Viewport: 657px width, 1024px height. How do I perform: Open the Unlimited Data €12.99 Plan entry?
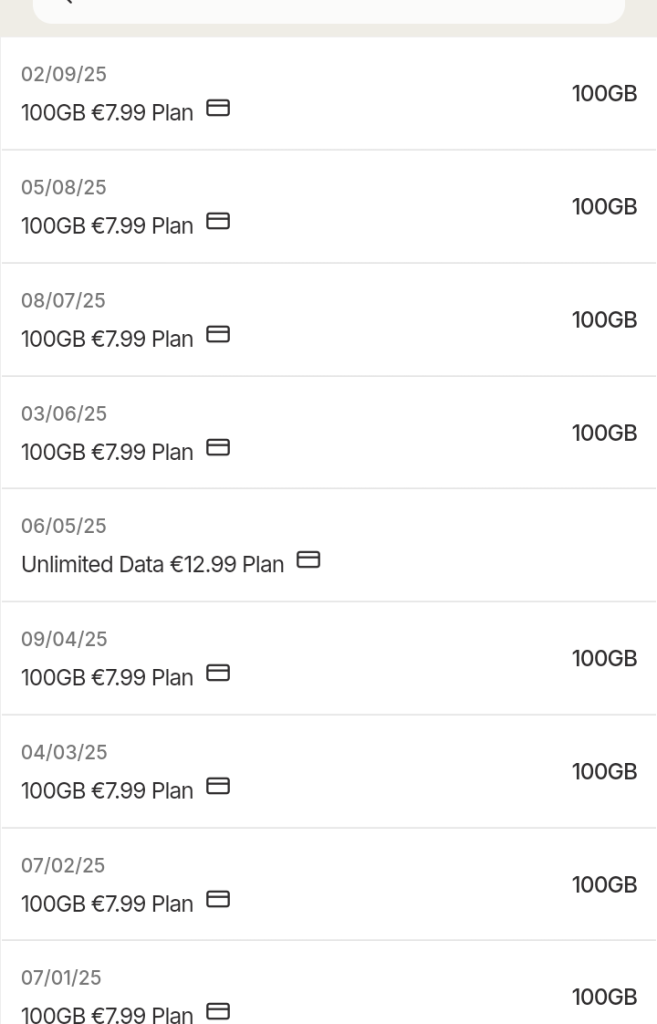click(328, 546)
